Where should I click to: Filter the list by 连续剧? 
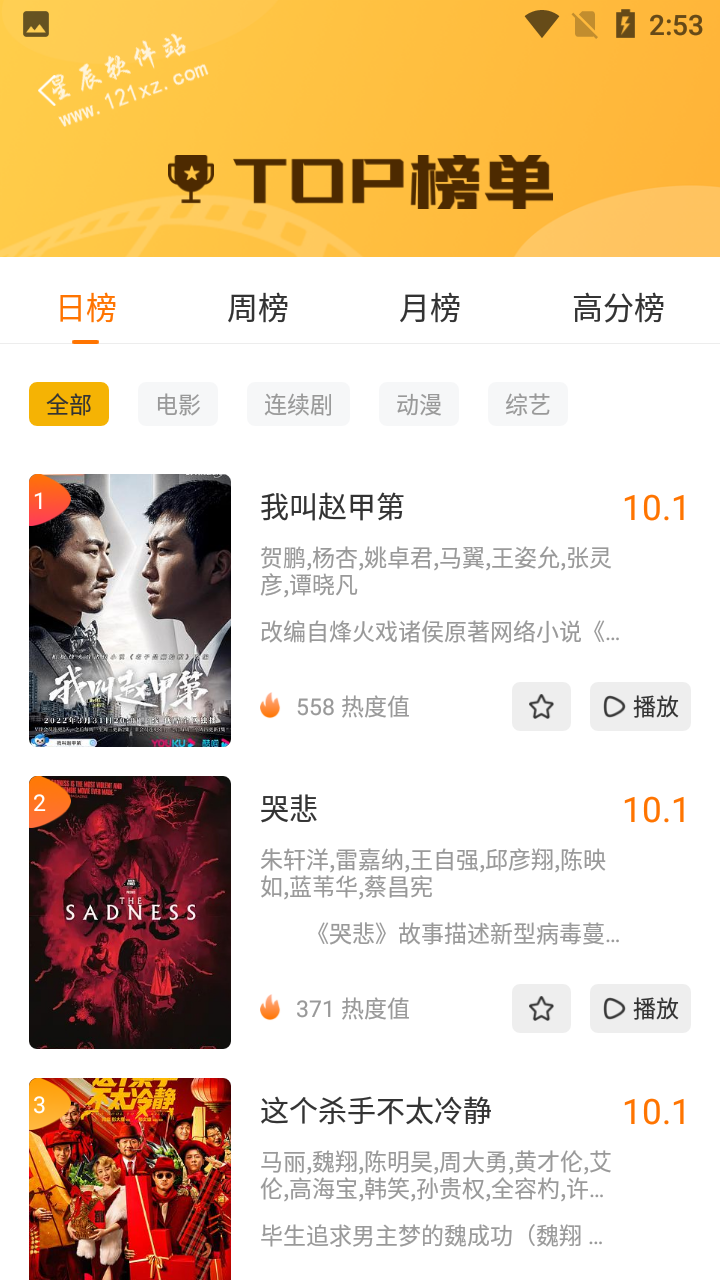pos(298,404)
